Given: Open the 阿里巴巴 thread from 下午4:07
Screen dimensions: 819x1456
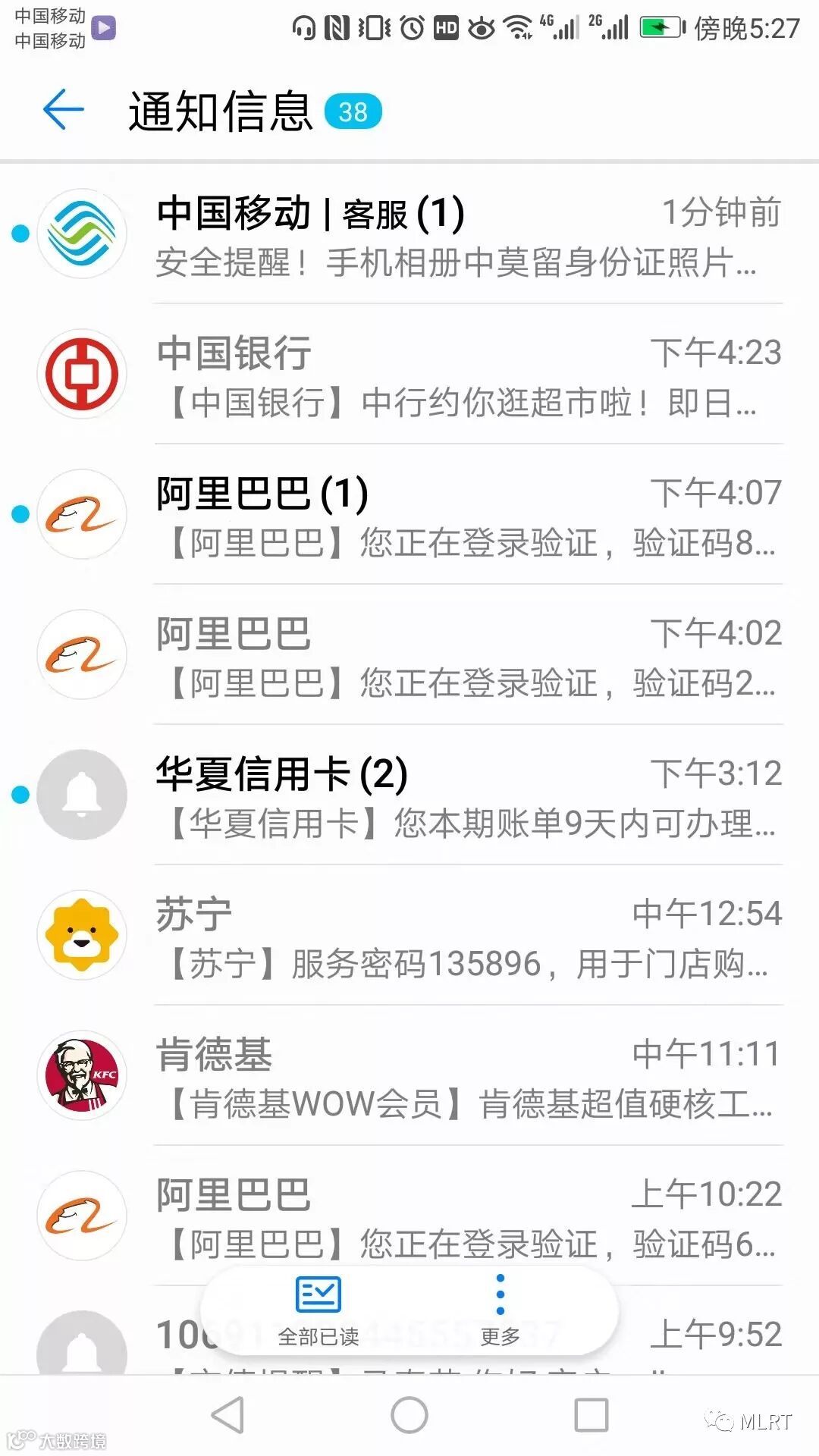Looking at the screenshot, I should 409,515.
